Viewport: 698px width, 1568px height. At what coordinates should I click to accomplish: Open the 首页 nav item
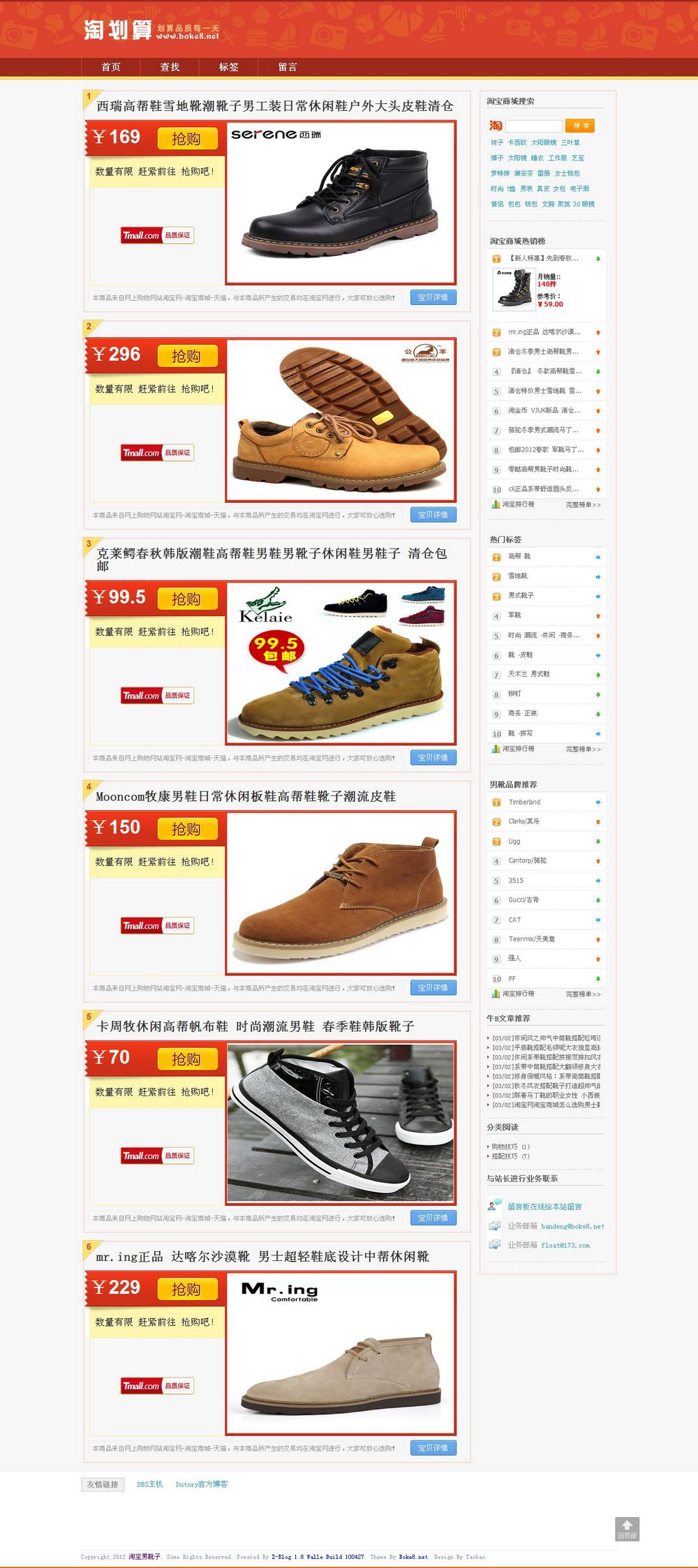click(111, 67)
